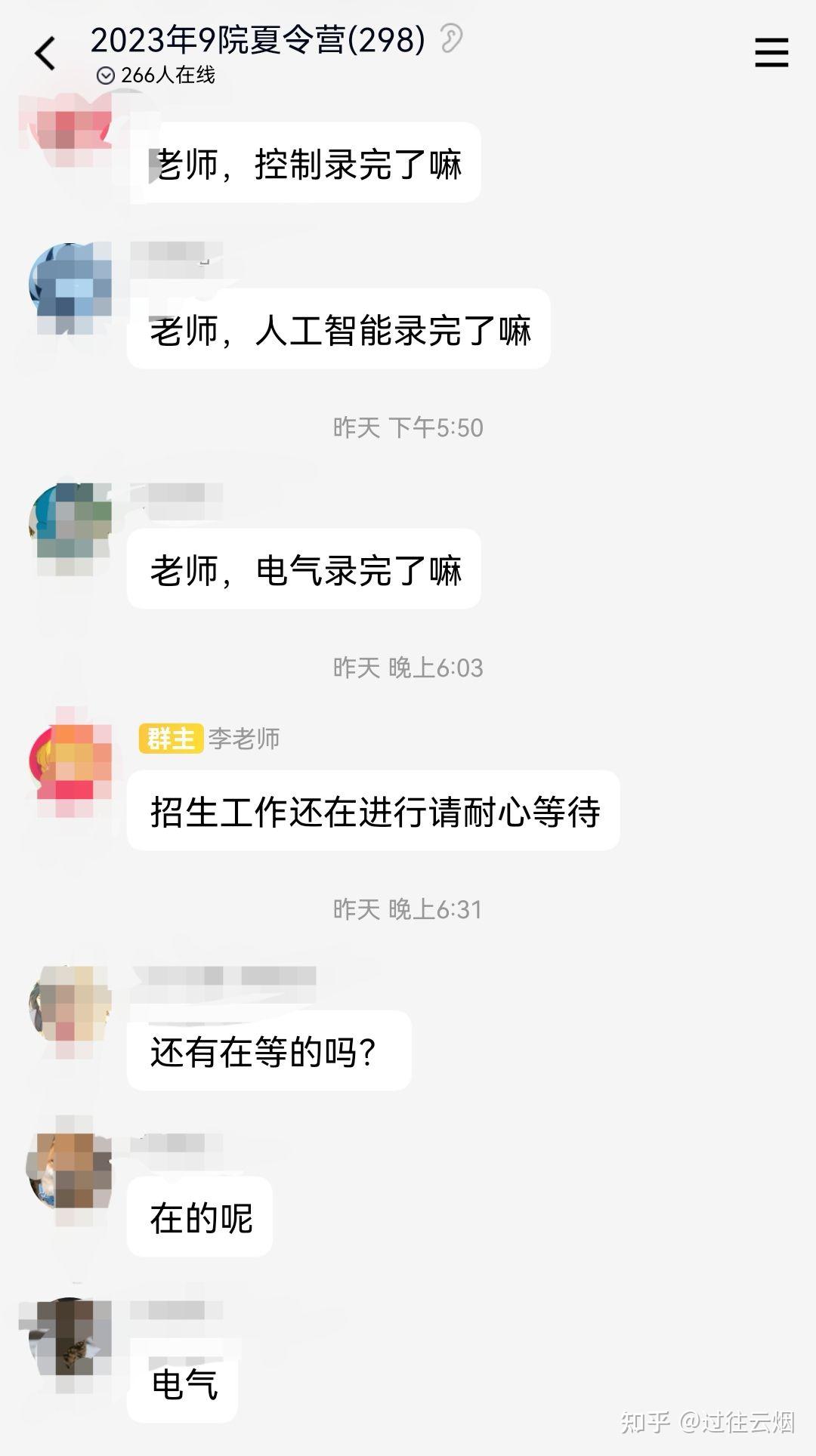Screen dimensions: 816x1456
Task: Open the group settings menu
Action: pyautogui.click(x=771, y=54)
